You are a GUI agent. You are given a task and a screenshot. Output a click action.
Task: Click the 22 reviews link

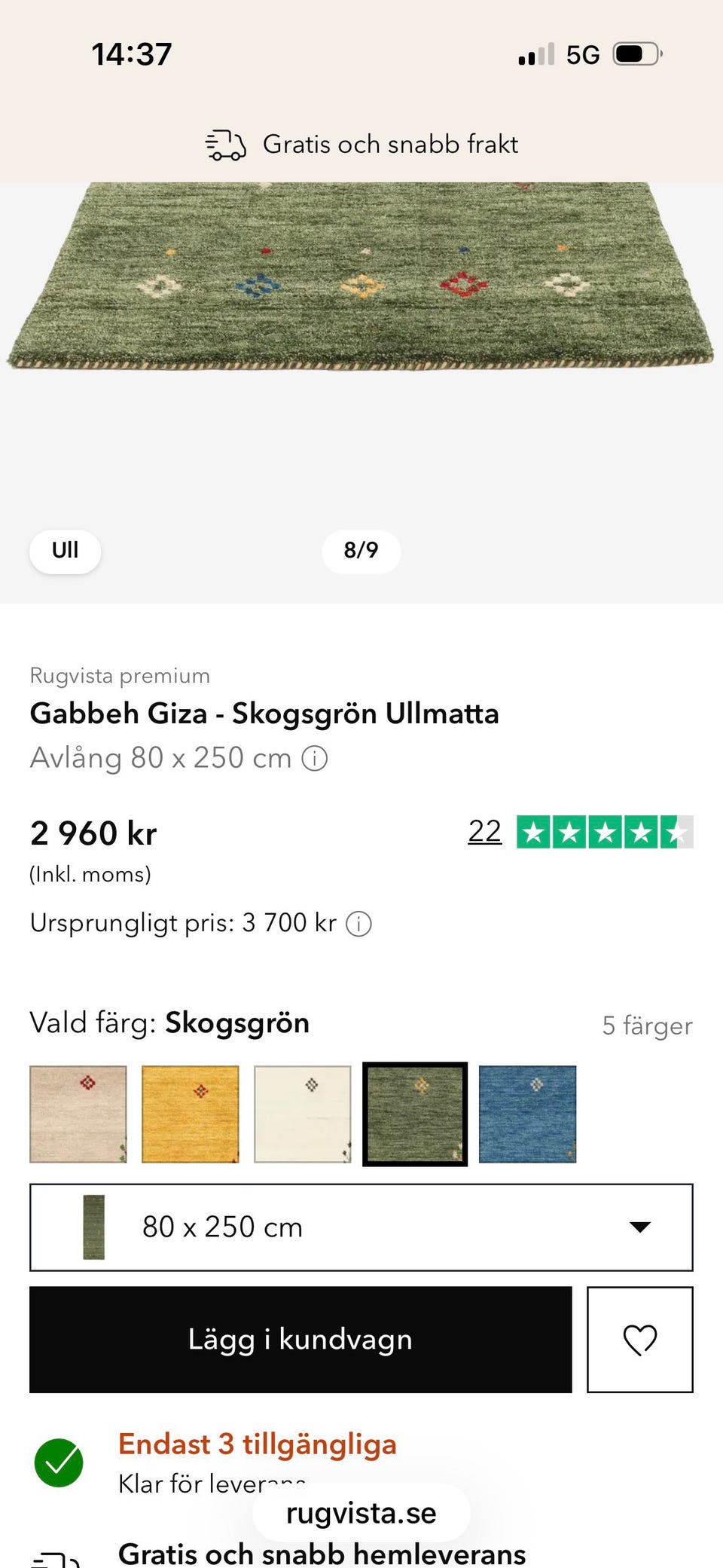[484, 831]
